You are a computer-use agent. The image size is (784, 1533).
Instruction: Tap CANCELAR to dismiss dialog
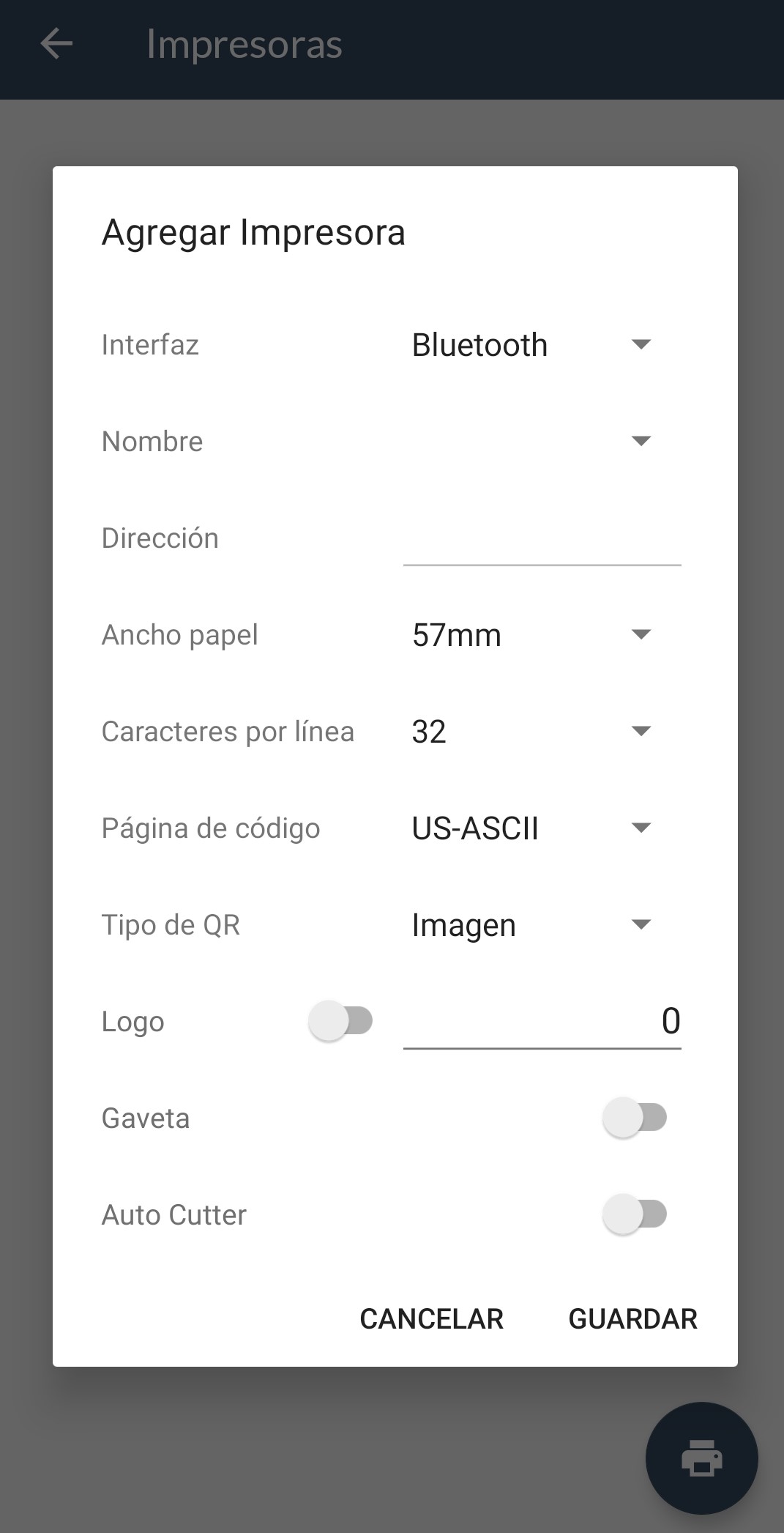tap(432, 1319)
